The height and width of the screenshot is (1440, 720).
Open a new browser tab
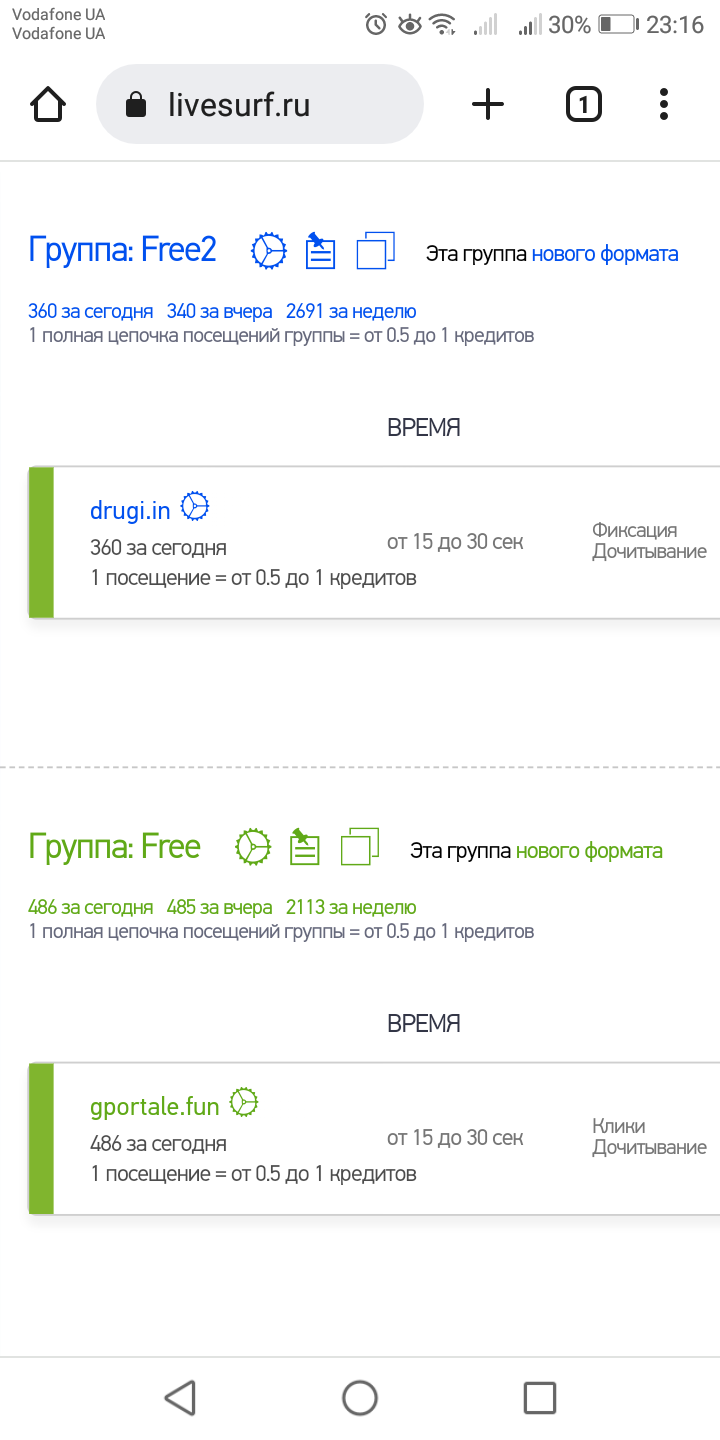click(487, 104)
